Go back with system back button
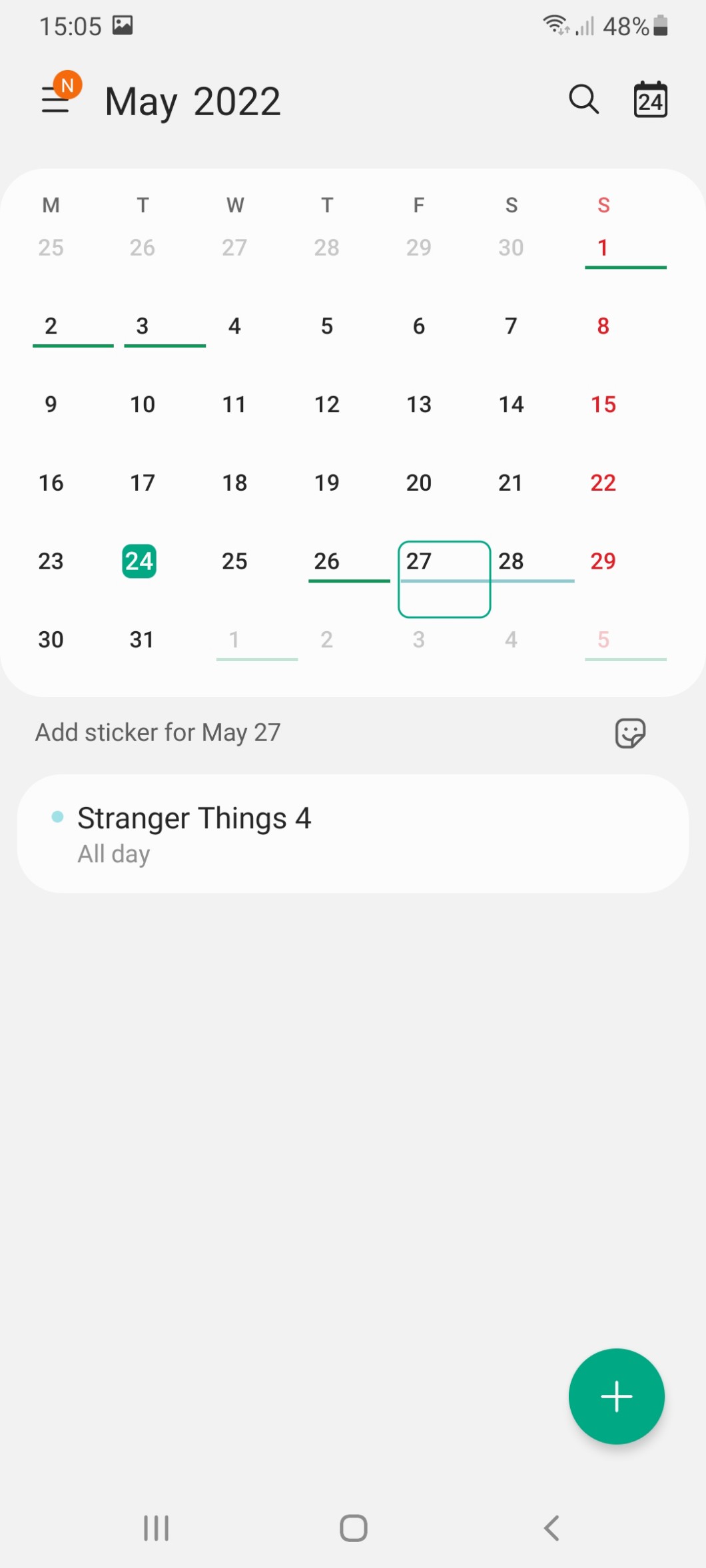The width and height of the screenshot is (706, 1568). click(551, 1528)
